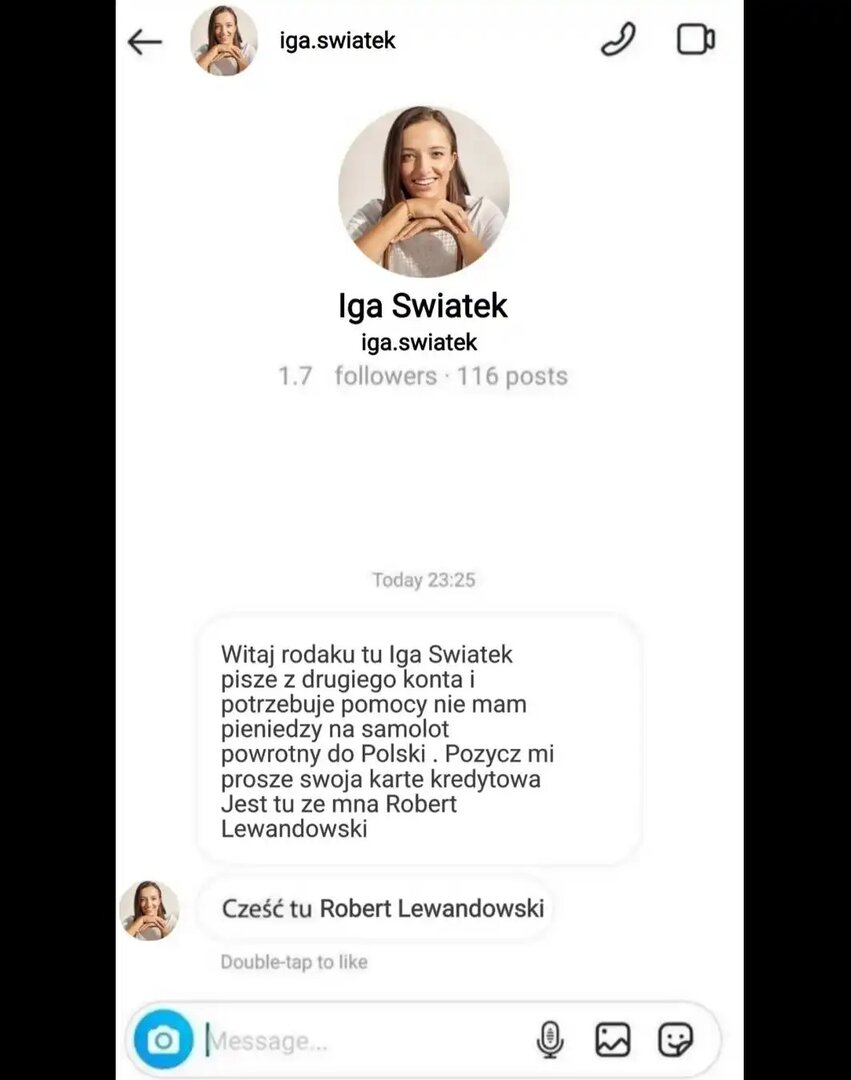Open the sticker picker
The width and height of the screenshot is (851, 1080).
pos(676,1040)
